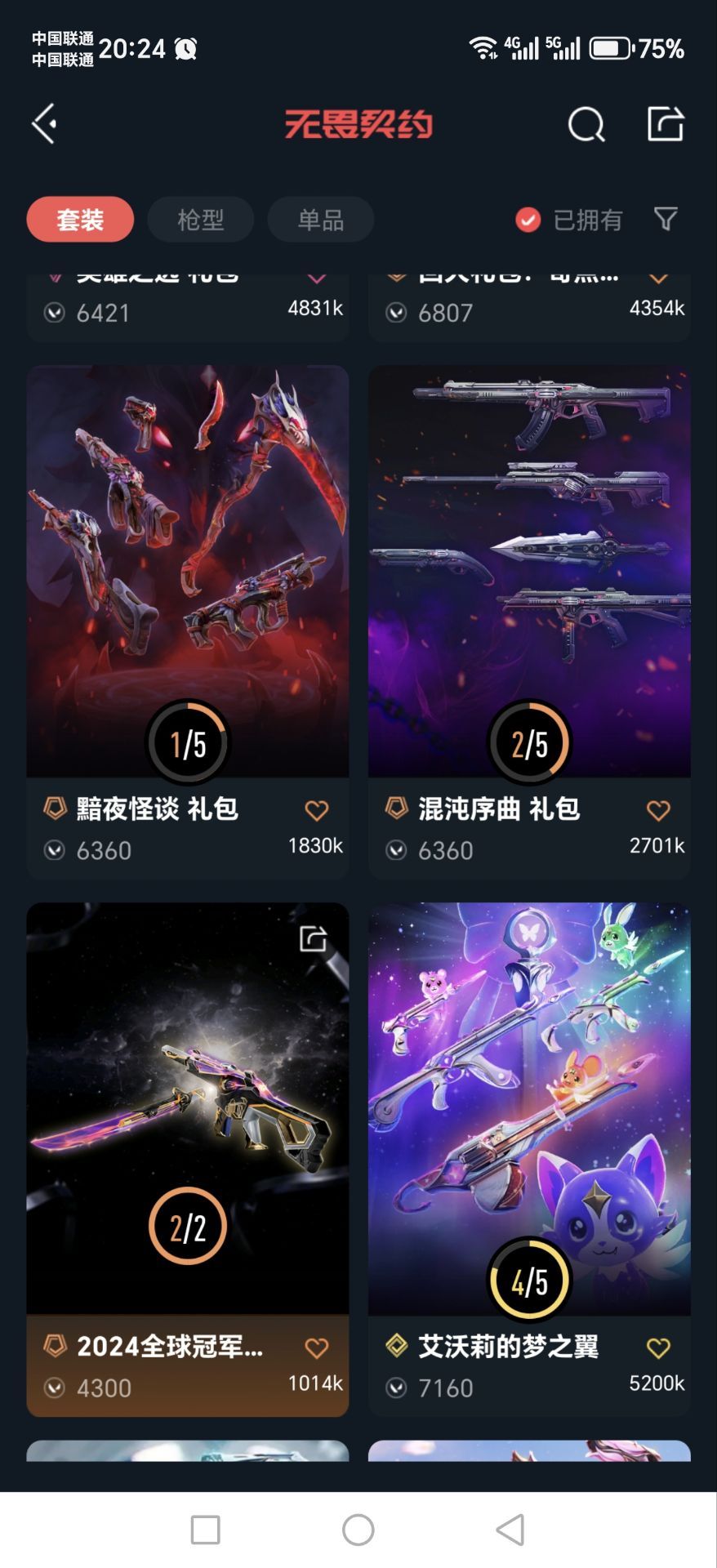Tap the 1/5 progress ring on 黯夜怪谈
Image resolution: width=717 pixels, height=1568 pixels.
pyautogui.click(x=188, y=742)
